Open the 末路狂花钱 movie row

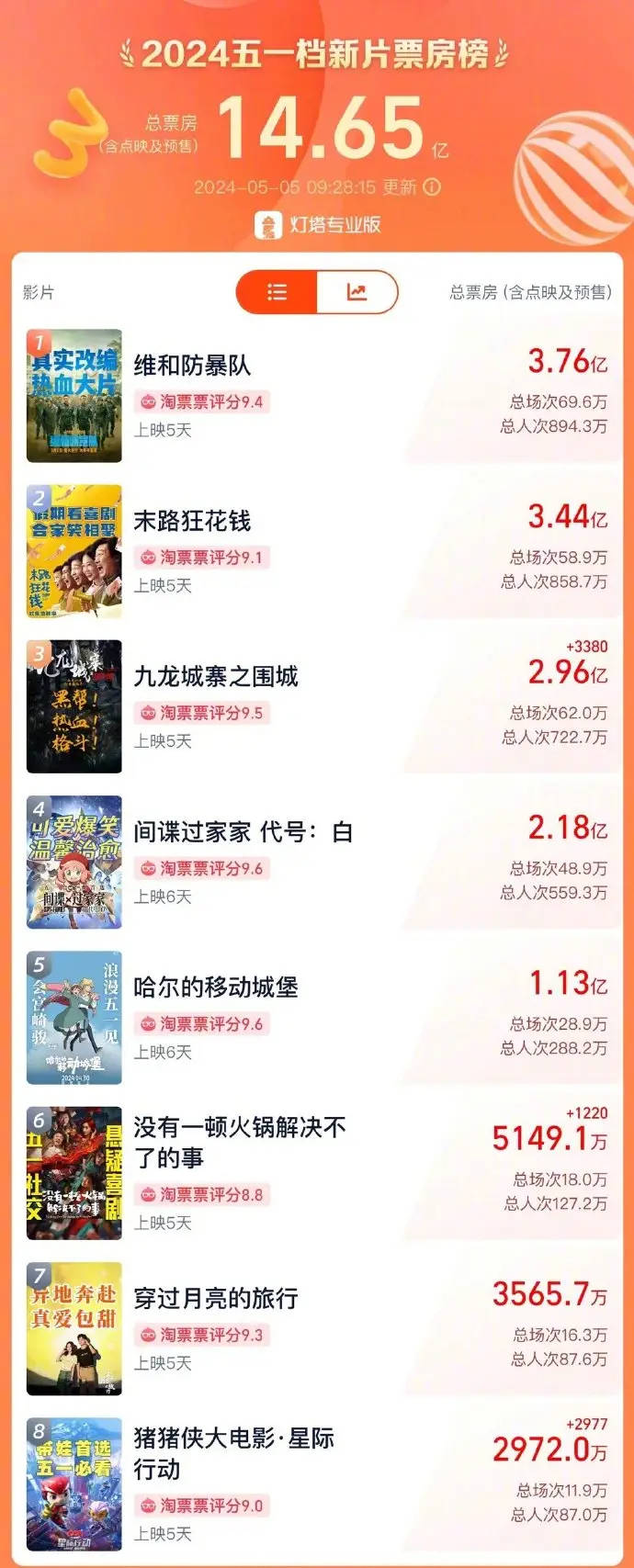(192, 521)
